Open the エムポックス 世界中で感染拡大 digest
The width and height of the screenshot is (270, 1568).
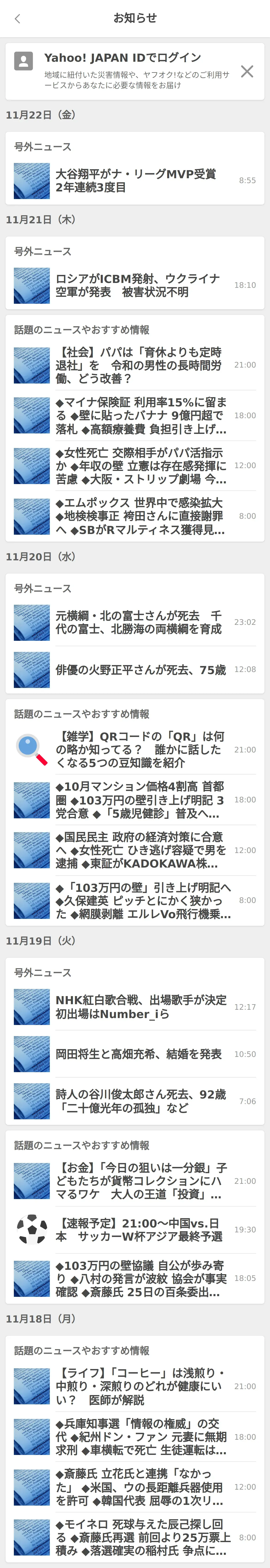point(135,516)
